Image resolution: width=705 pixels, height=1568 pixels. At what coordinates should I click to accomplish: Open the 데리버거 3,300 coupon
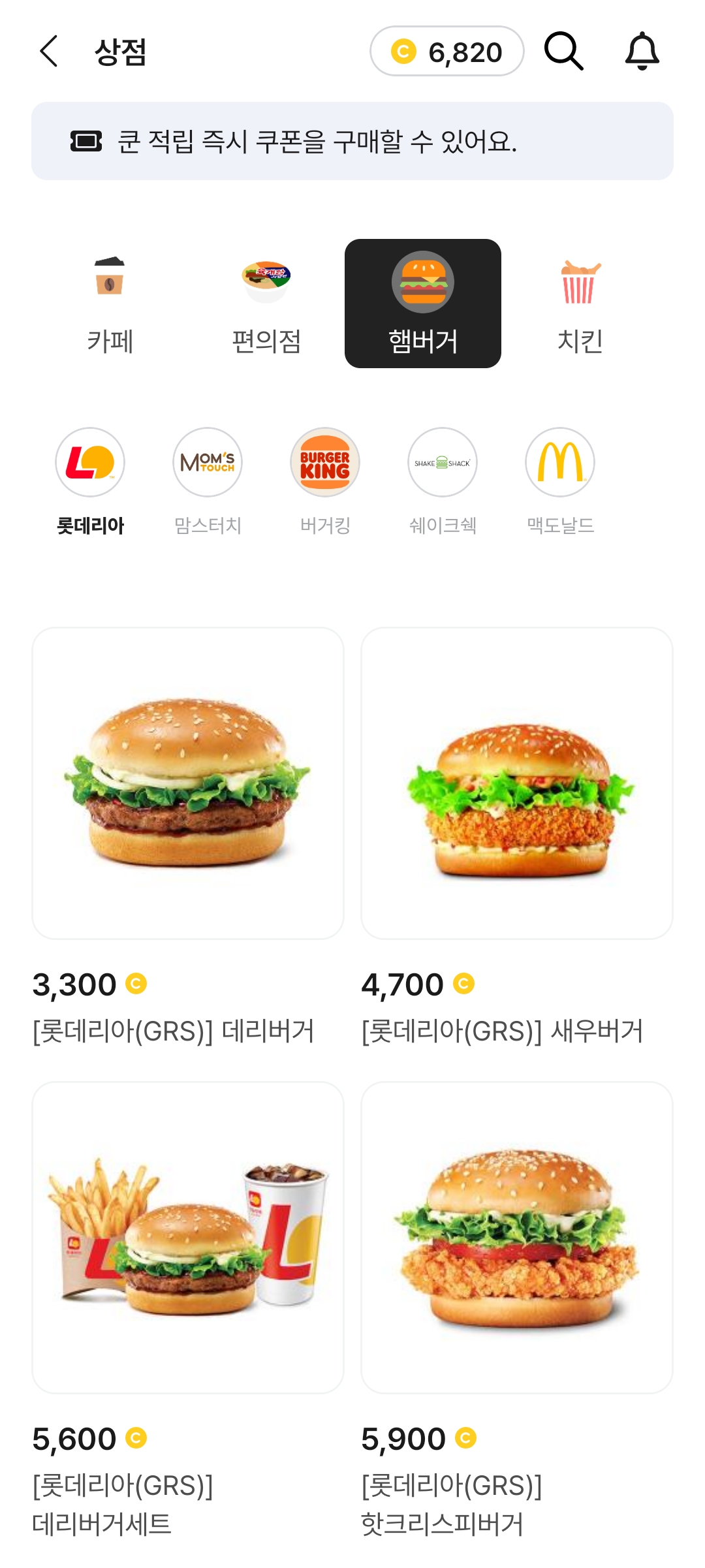(x=188, y=783)
